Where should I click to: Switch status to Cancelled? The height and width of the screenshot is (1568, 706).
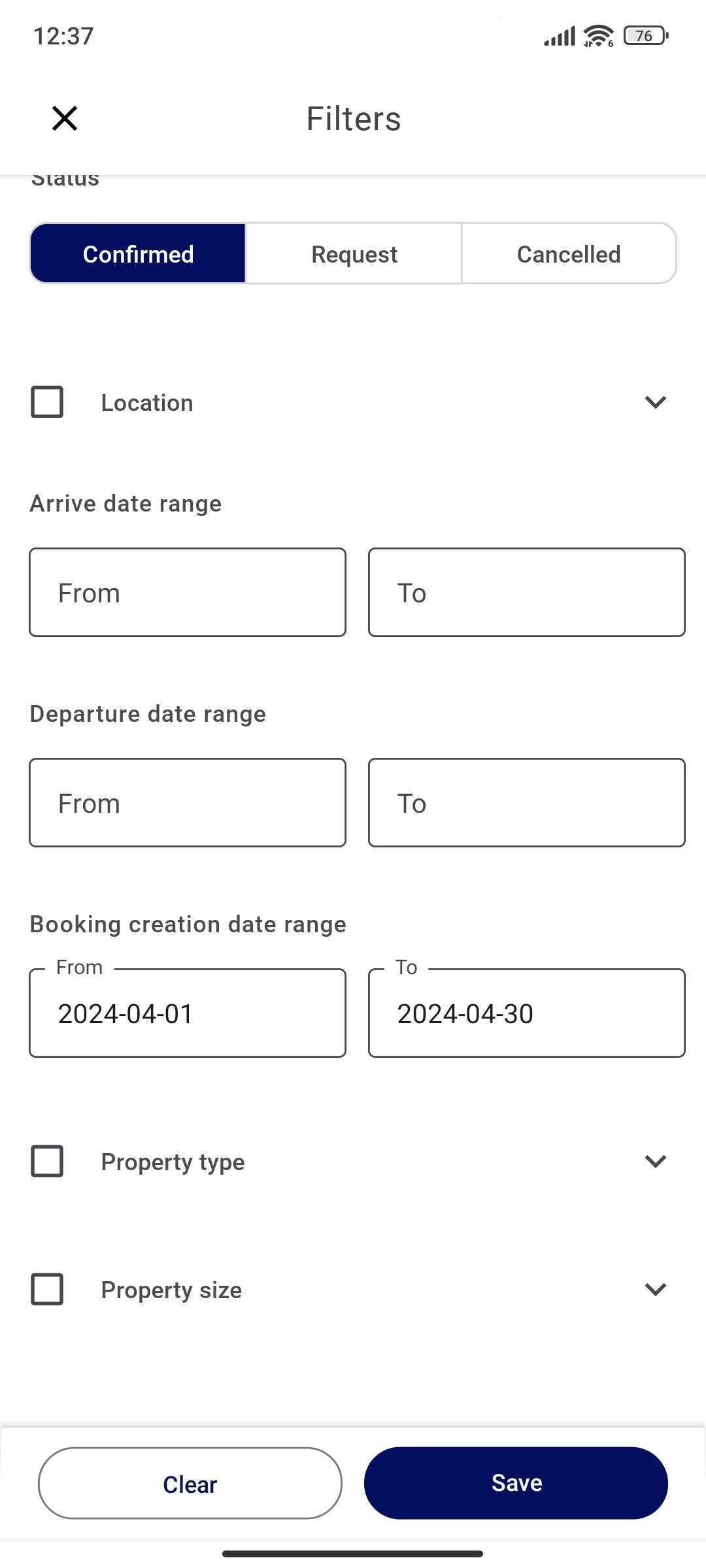click(x=569, y=254)
